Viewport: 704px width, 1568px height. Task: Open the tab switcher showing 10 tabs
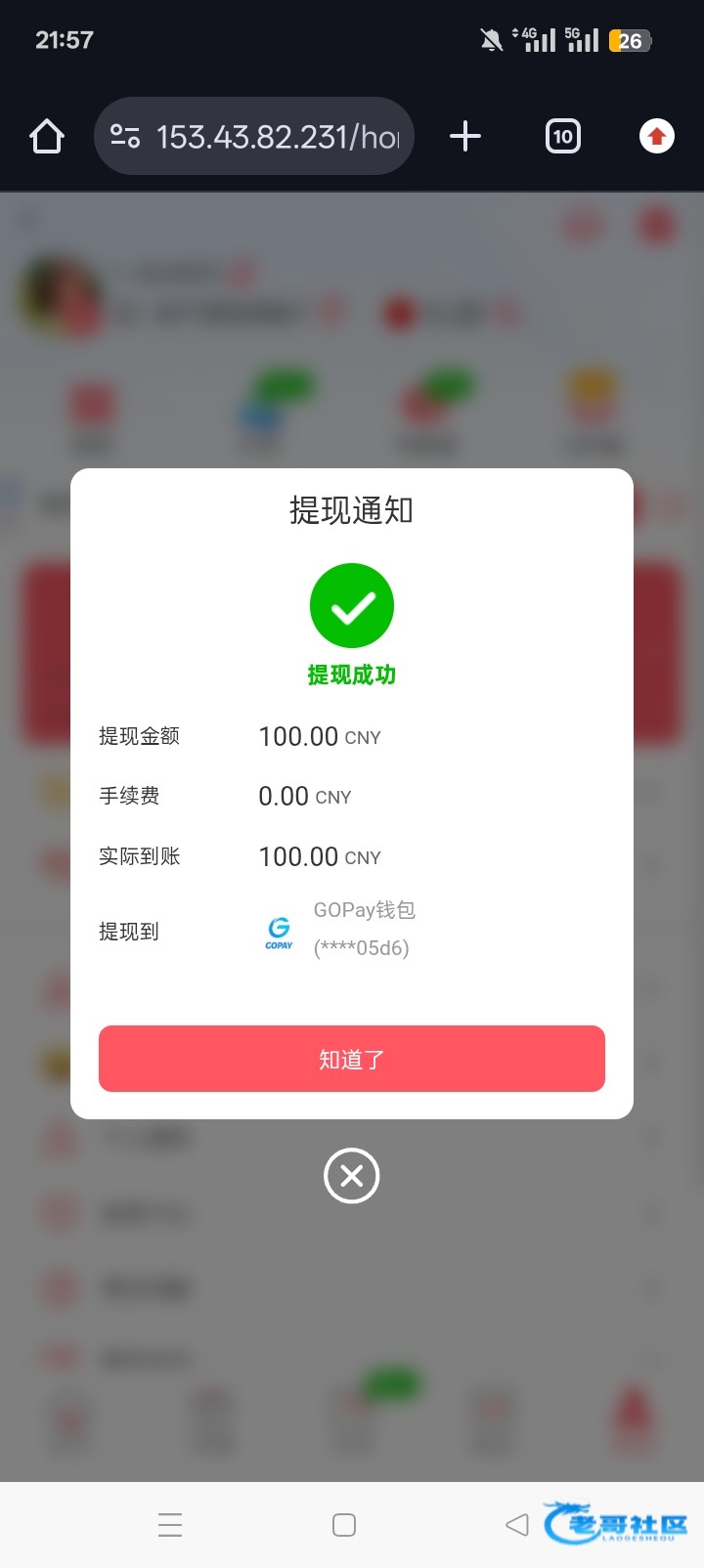[562, 136]
